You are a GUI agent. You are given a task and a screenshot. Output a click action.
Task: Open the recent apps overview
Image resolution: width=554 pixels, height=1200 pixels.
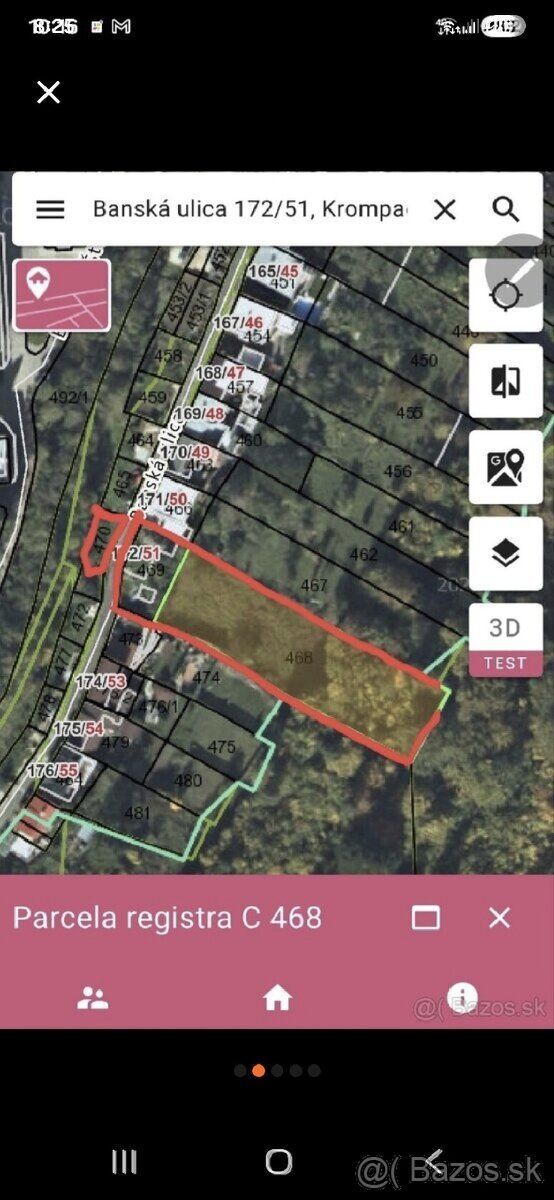pyautogui.click(x=124, y=1160)
